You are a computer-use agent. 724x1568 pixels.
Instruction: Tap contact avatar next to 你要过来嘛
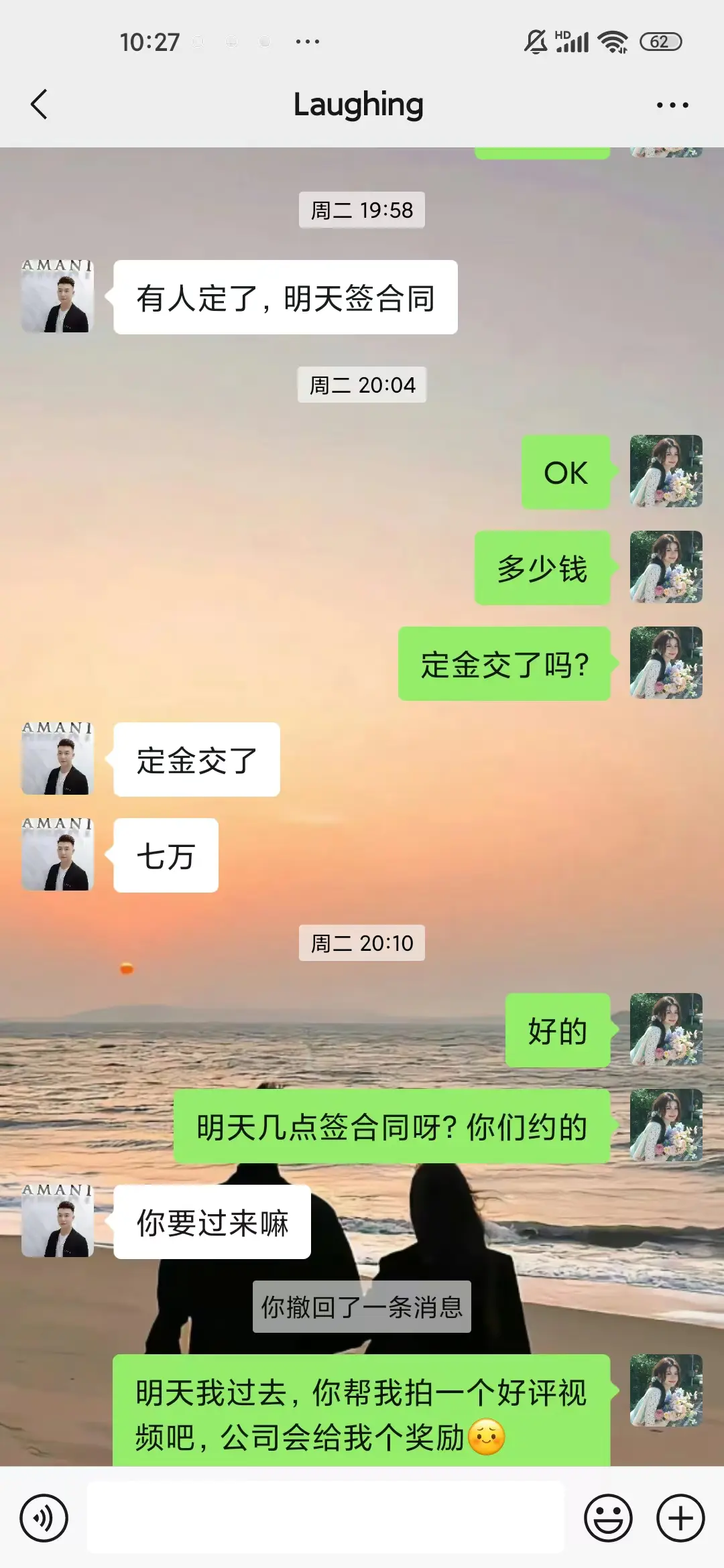[58, 1221]
